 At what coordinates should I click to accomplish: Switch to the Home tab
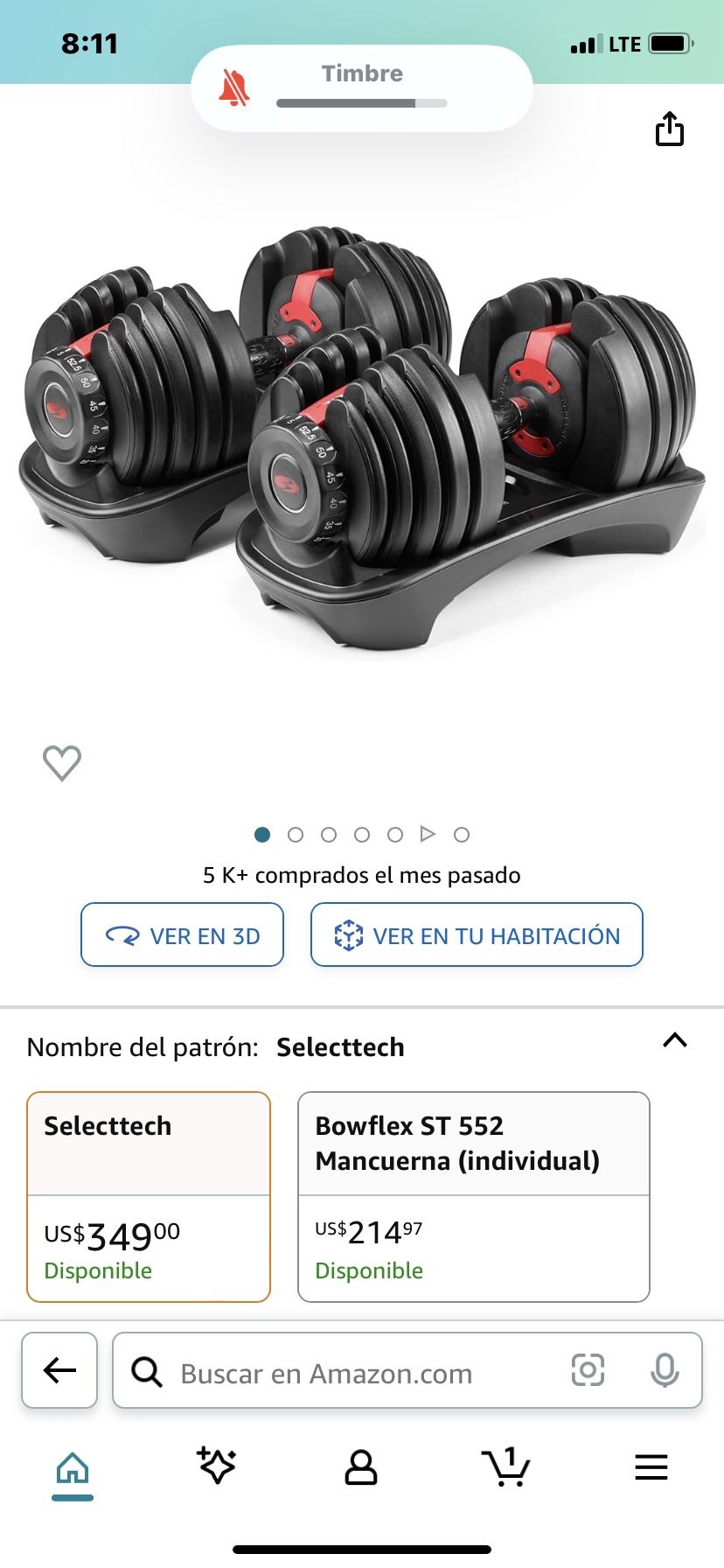73,1468
